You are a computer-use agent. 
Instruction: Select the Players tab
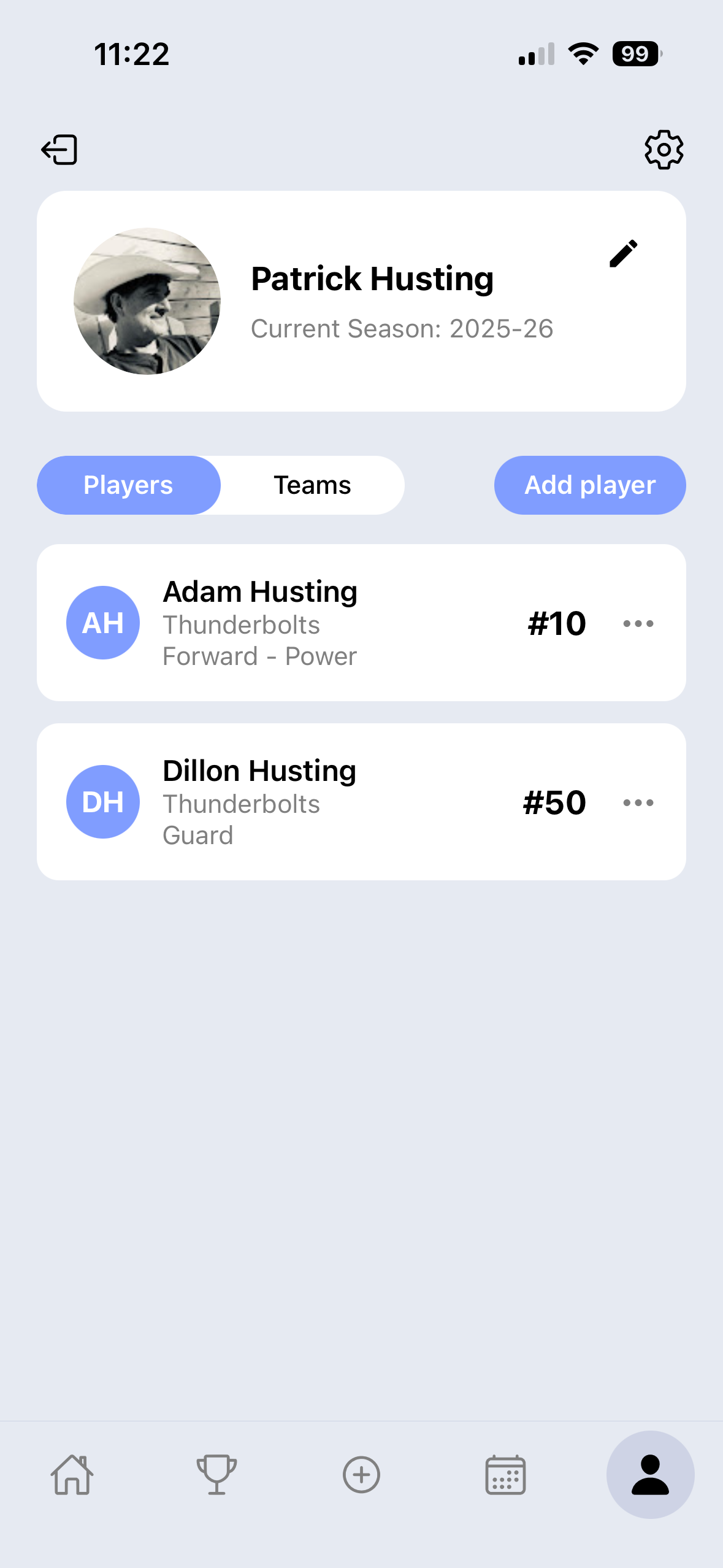coord(129,485)
